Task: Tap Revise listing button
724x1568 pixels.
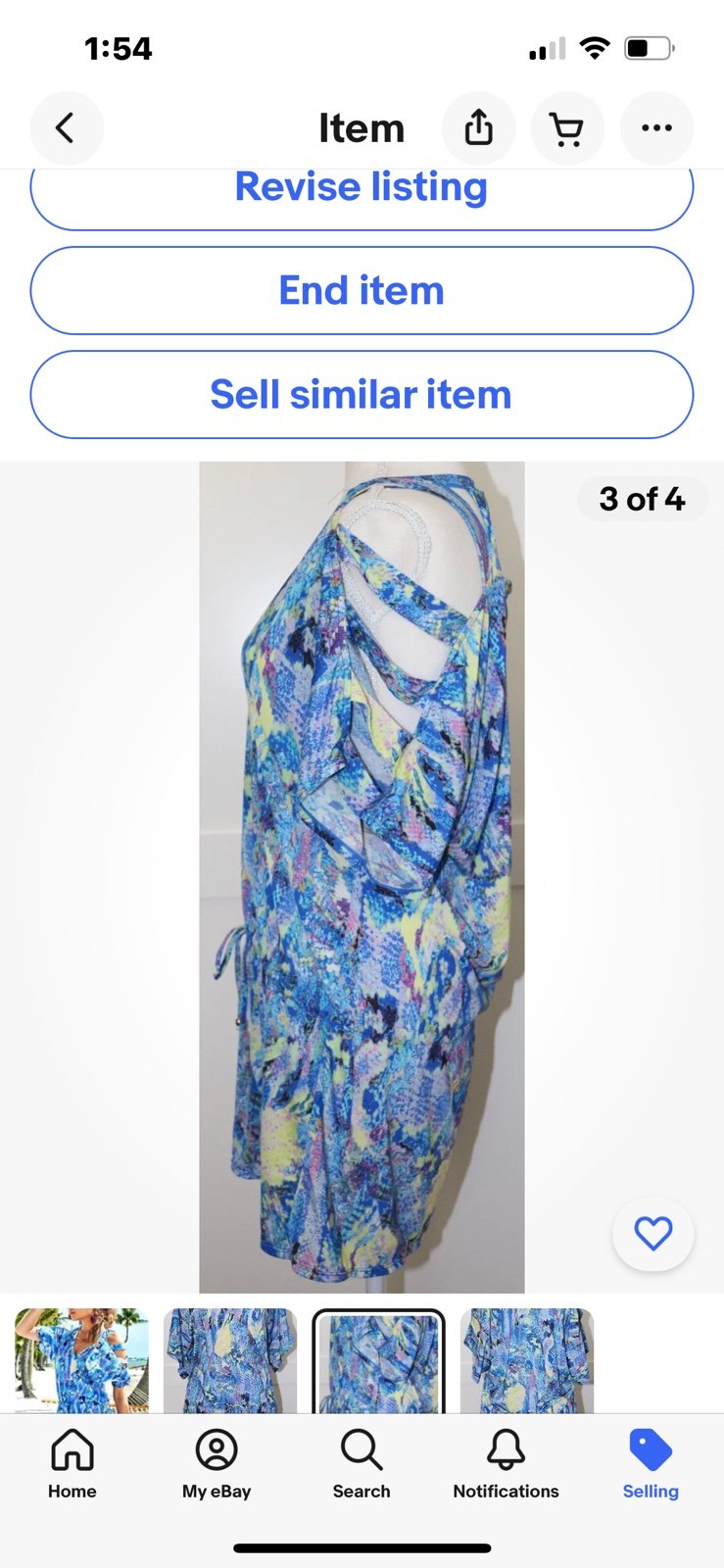Action: coord(362,194)
